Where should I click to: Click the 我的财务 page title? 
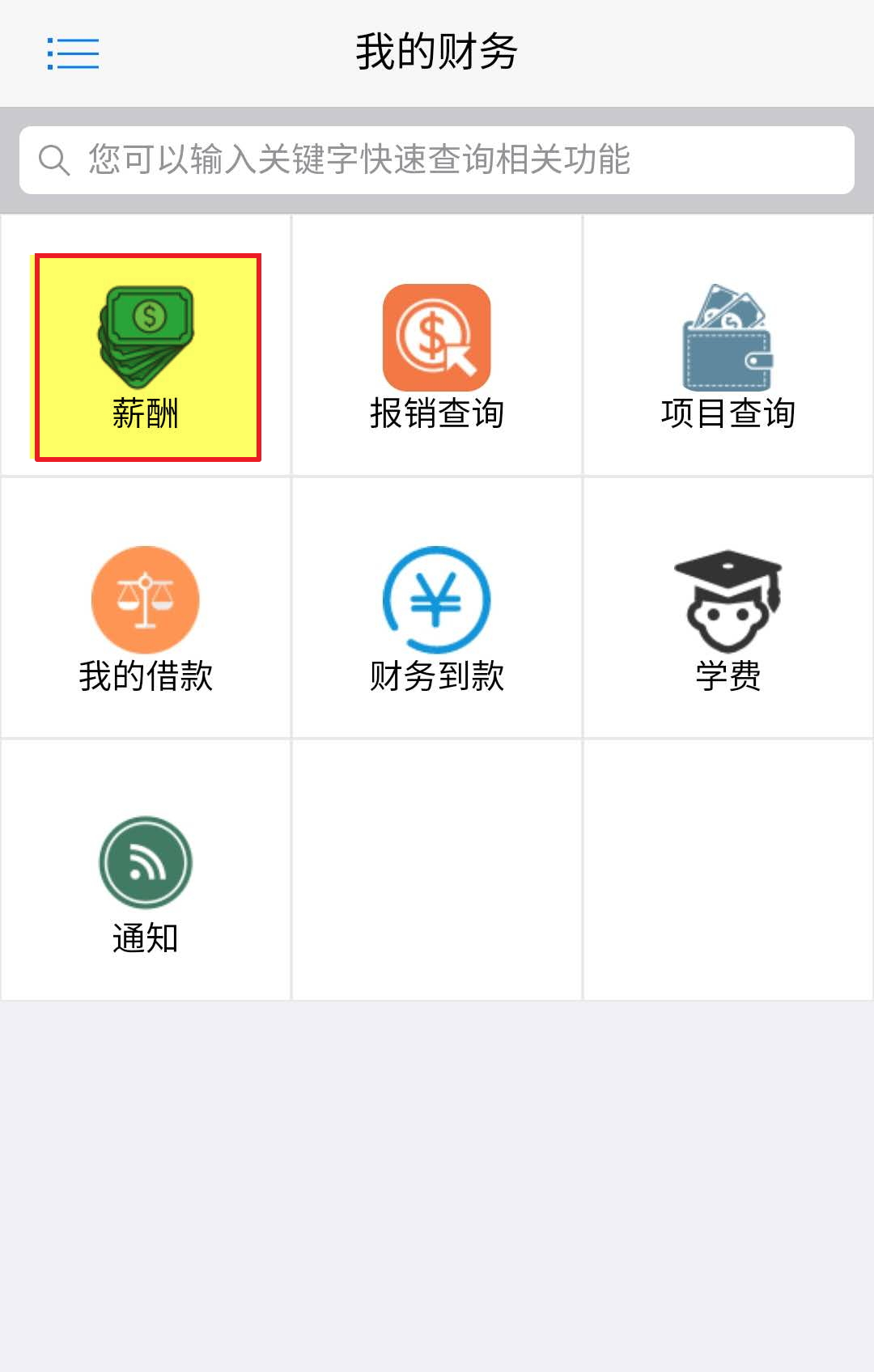[x=437, y=50]
